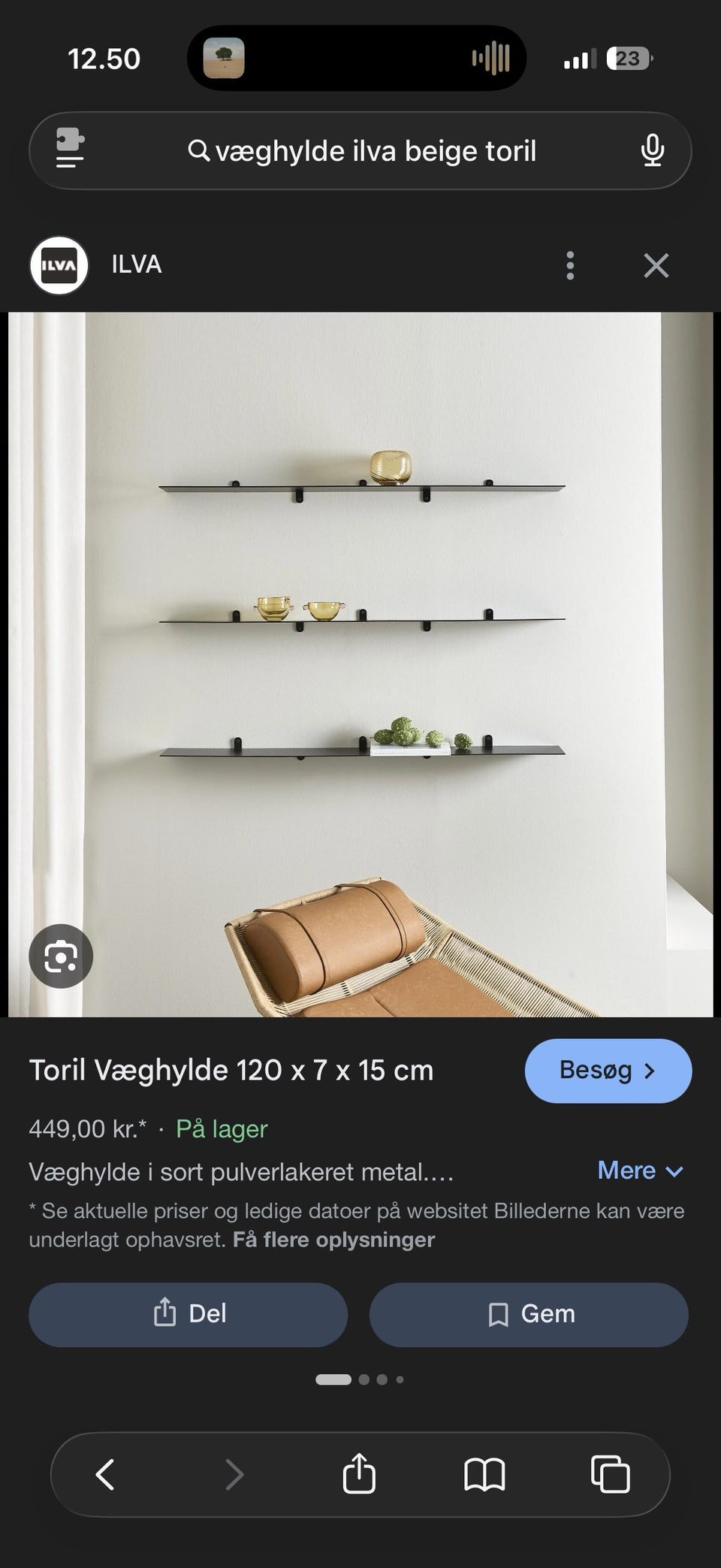Dismiss the ILVA result with the X
This screenshot has width=721, height=1568.
(x=655, y=264)
